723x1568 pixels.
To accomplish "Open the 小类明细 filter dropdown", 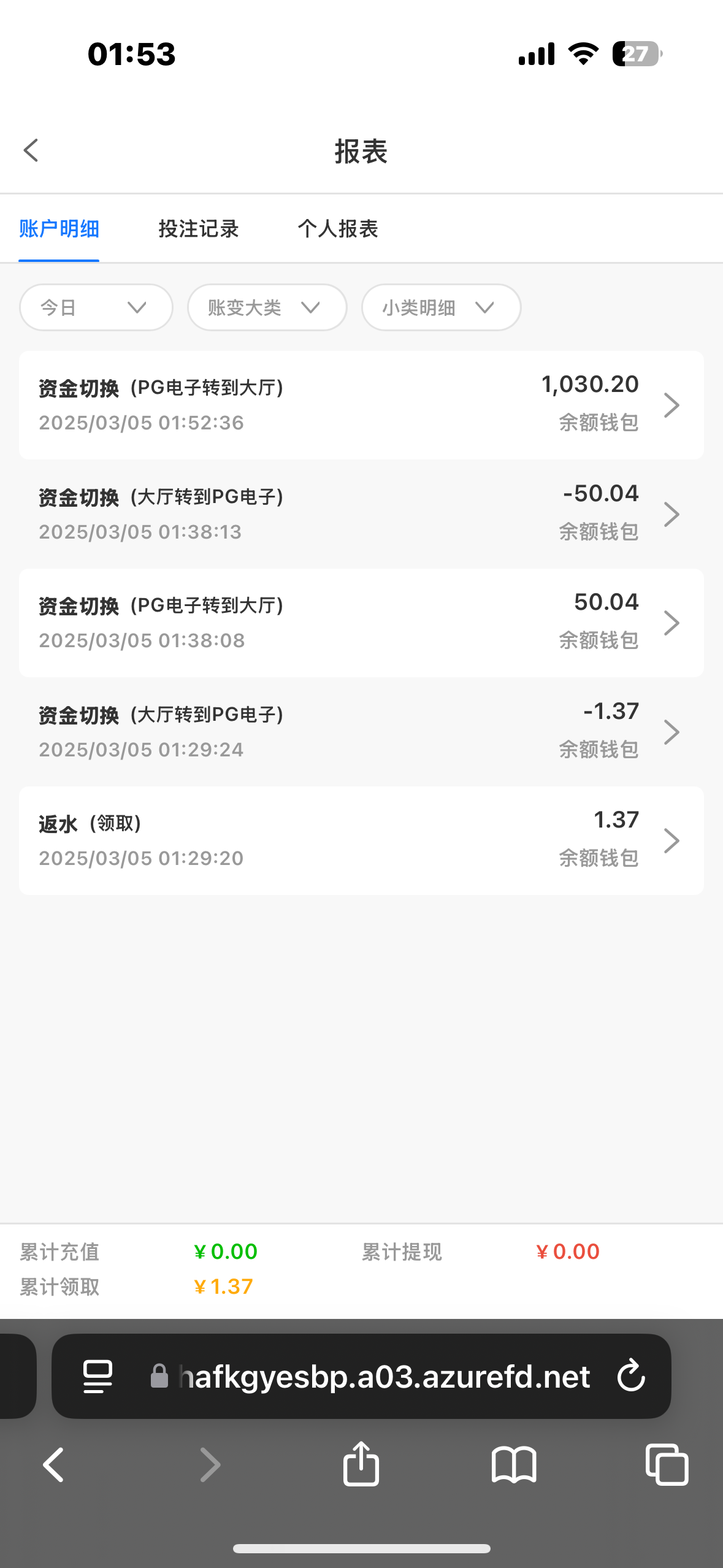I will (x=442, y=307).
